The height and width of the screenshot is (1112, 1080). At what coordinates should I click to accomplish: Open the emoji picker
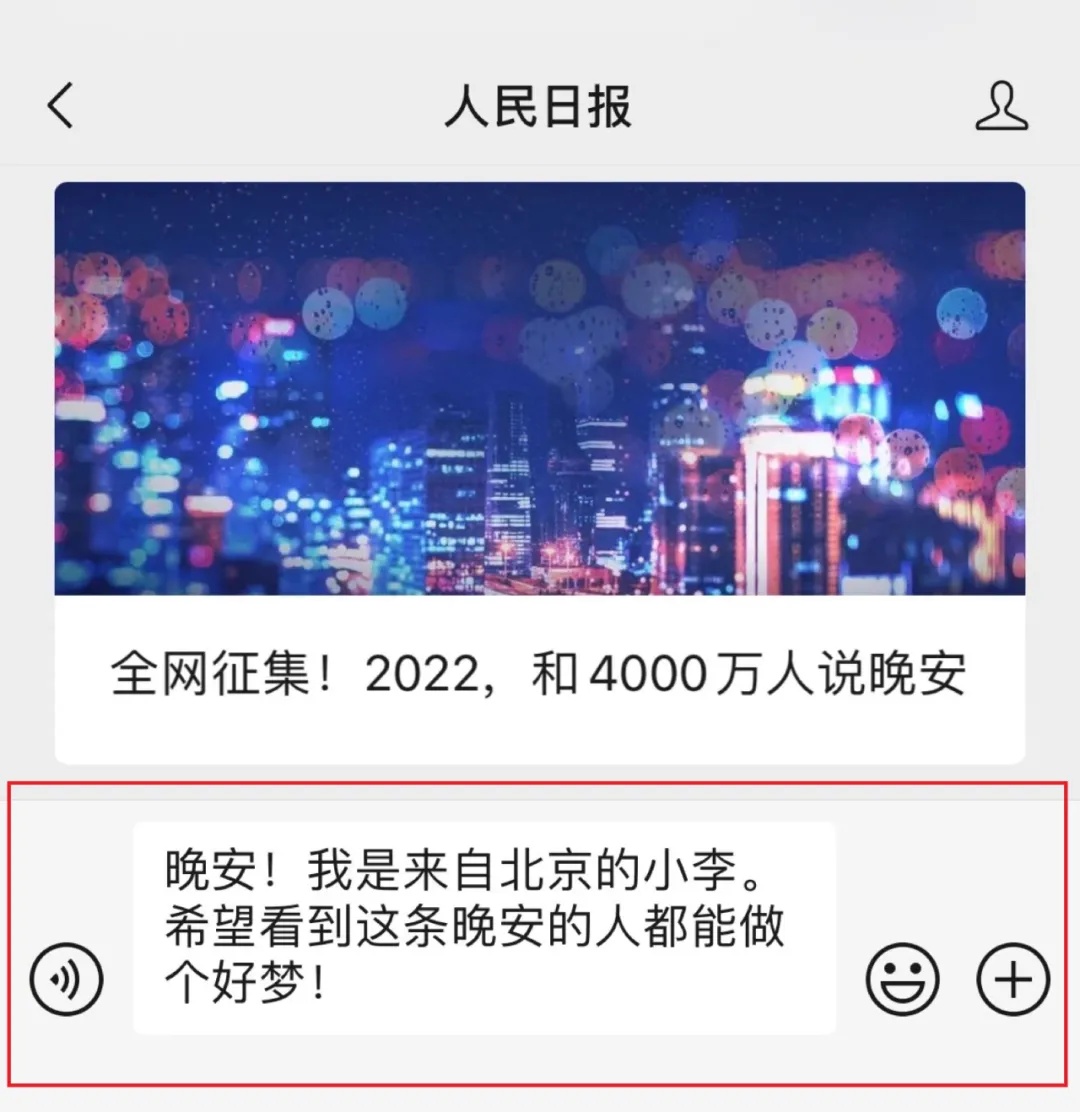[x=902, y=978]
